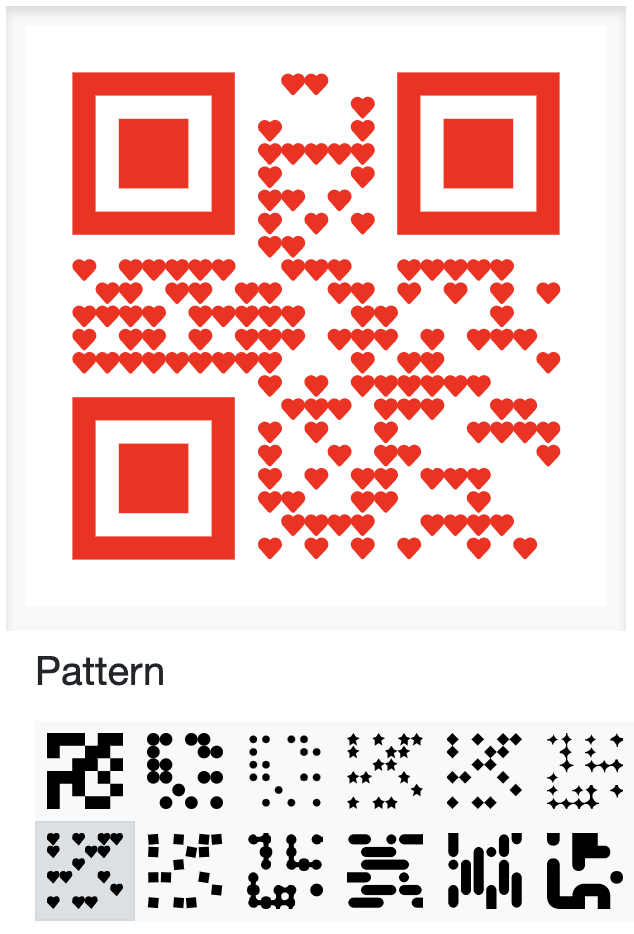Image resolution: width=634 pixels, height=934 pixels.
Task: Choose the four-point sparkle pattern
Action: (x=585, y=771)
